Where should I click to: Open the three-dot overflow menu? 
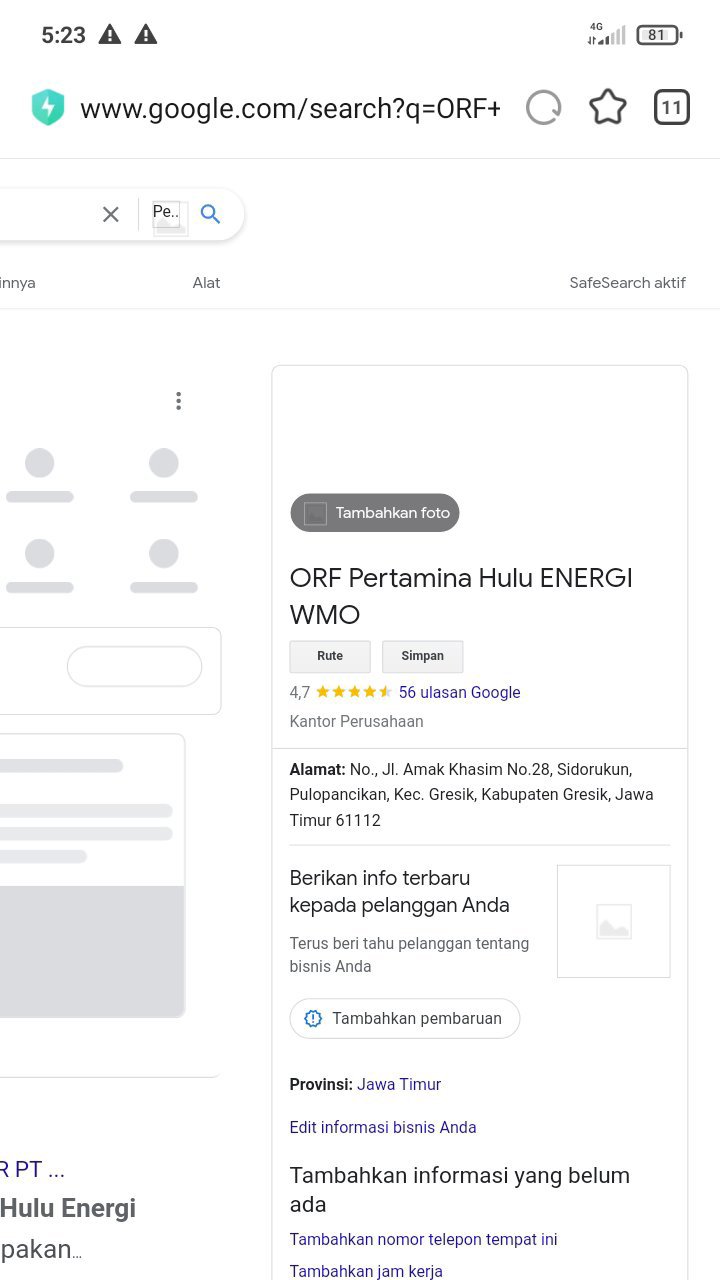coord(178,401)
